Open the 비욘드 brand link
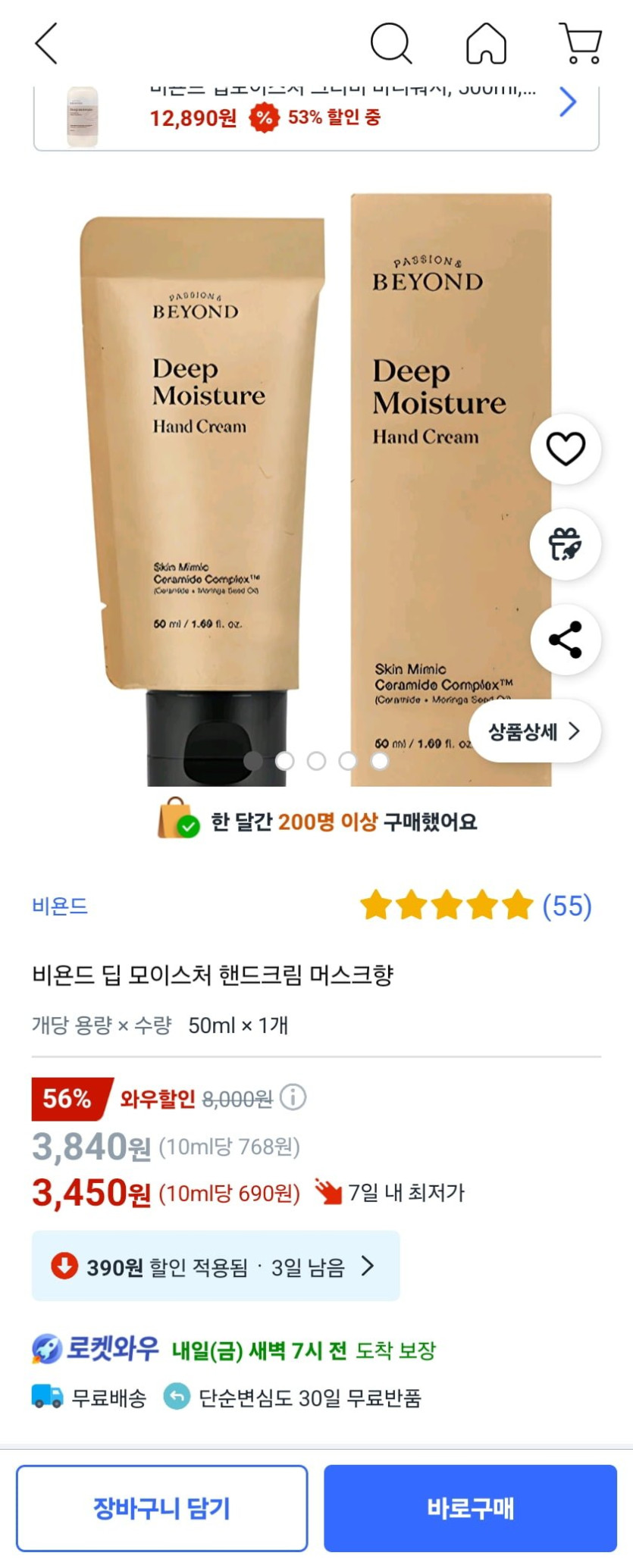Viewport: 633px width, 1568px height. 60,906
